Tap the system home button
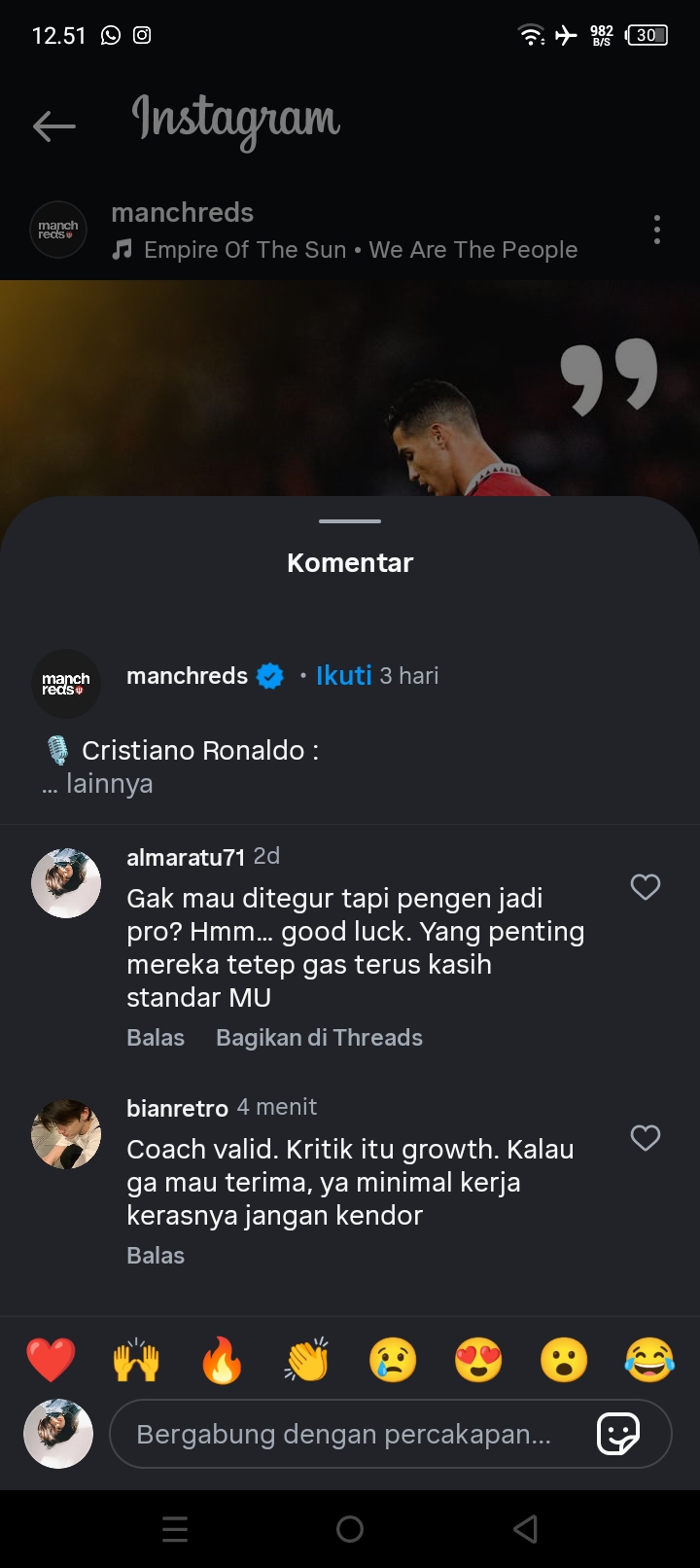Viewport: 700px width, 1568px height. click(350, 1529)
